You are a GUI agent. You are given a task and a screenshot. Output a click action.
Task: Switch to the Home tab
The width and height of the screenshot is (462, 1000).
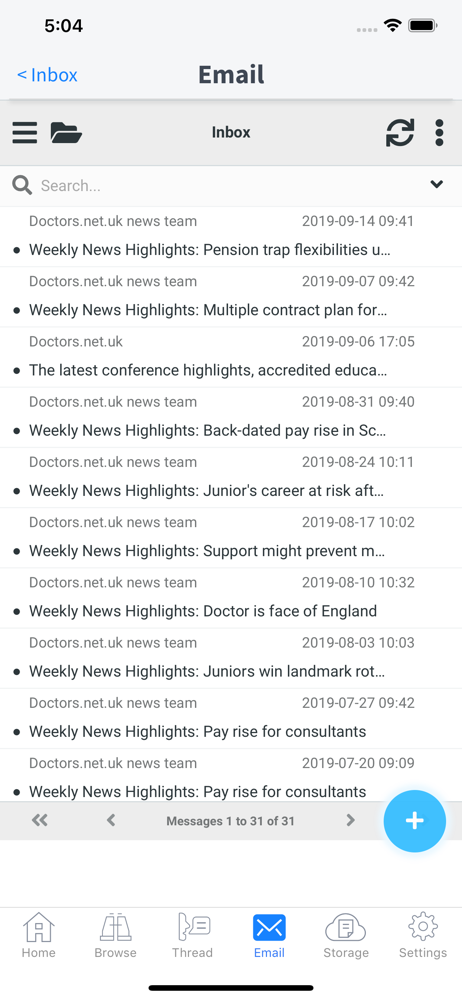[38, 936]
